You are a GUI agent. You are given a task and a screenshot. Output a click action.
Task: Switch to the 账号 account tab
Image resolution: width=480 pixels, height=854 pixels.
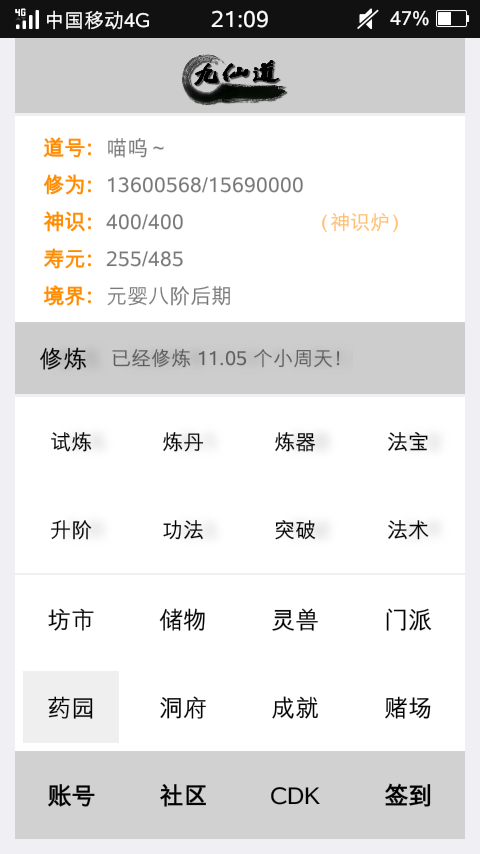pos(71,796)
